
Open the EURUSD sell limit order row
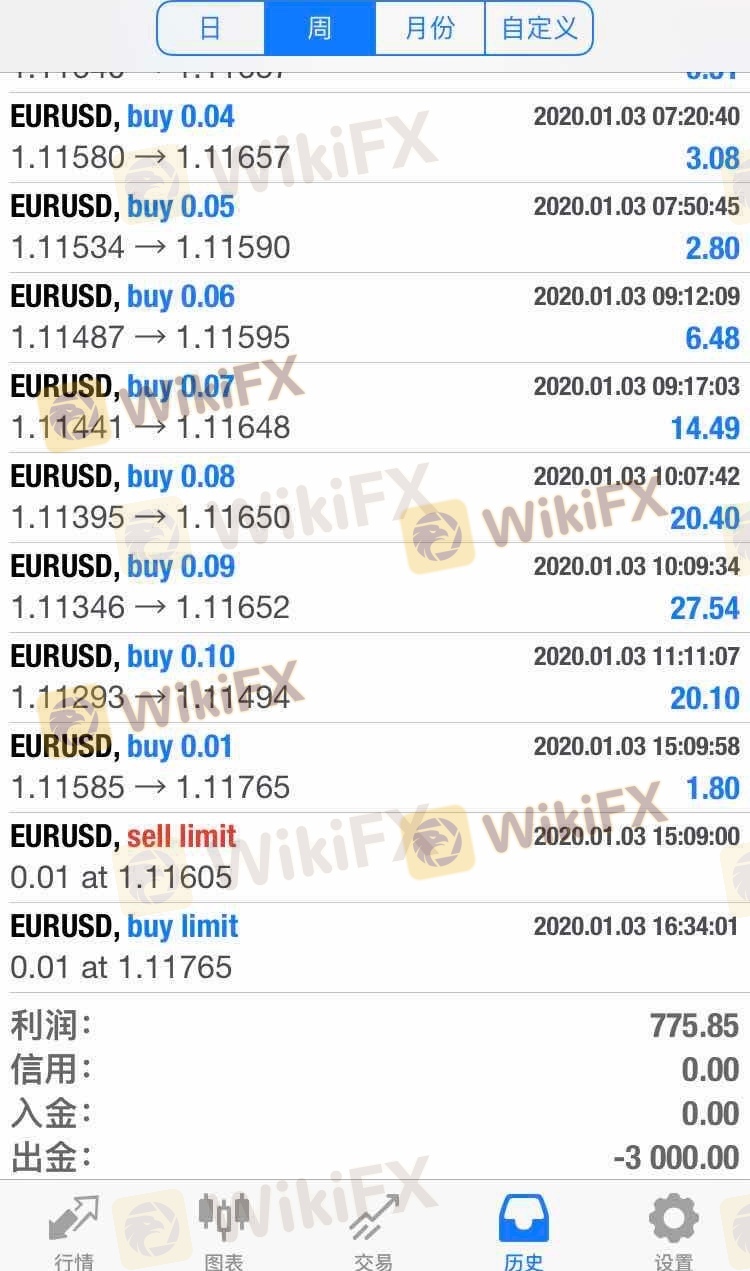pyautogui.click(x=375, y=858)
